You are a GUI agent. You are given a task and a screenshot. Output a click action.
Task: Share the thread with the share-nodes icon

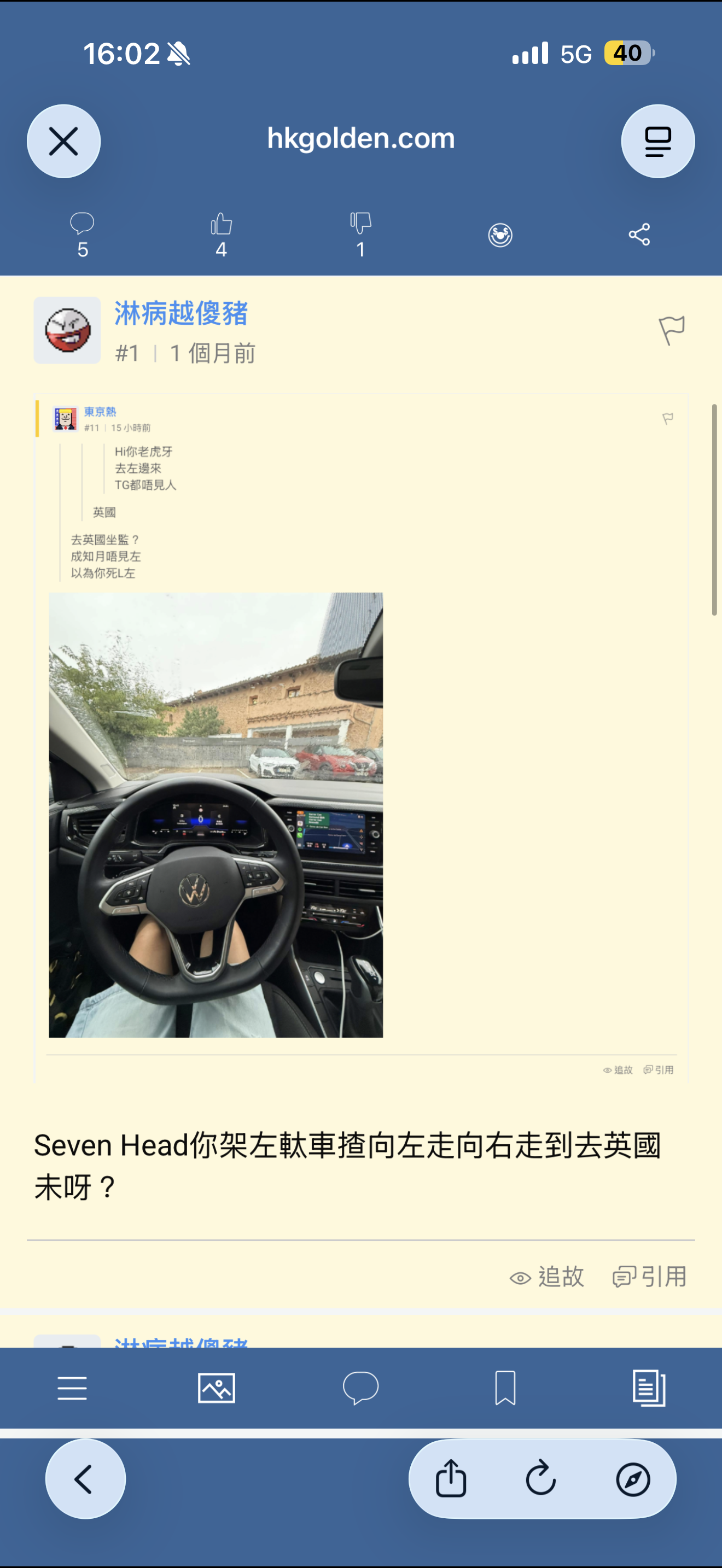point(639,235)
